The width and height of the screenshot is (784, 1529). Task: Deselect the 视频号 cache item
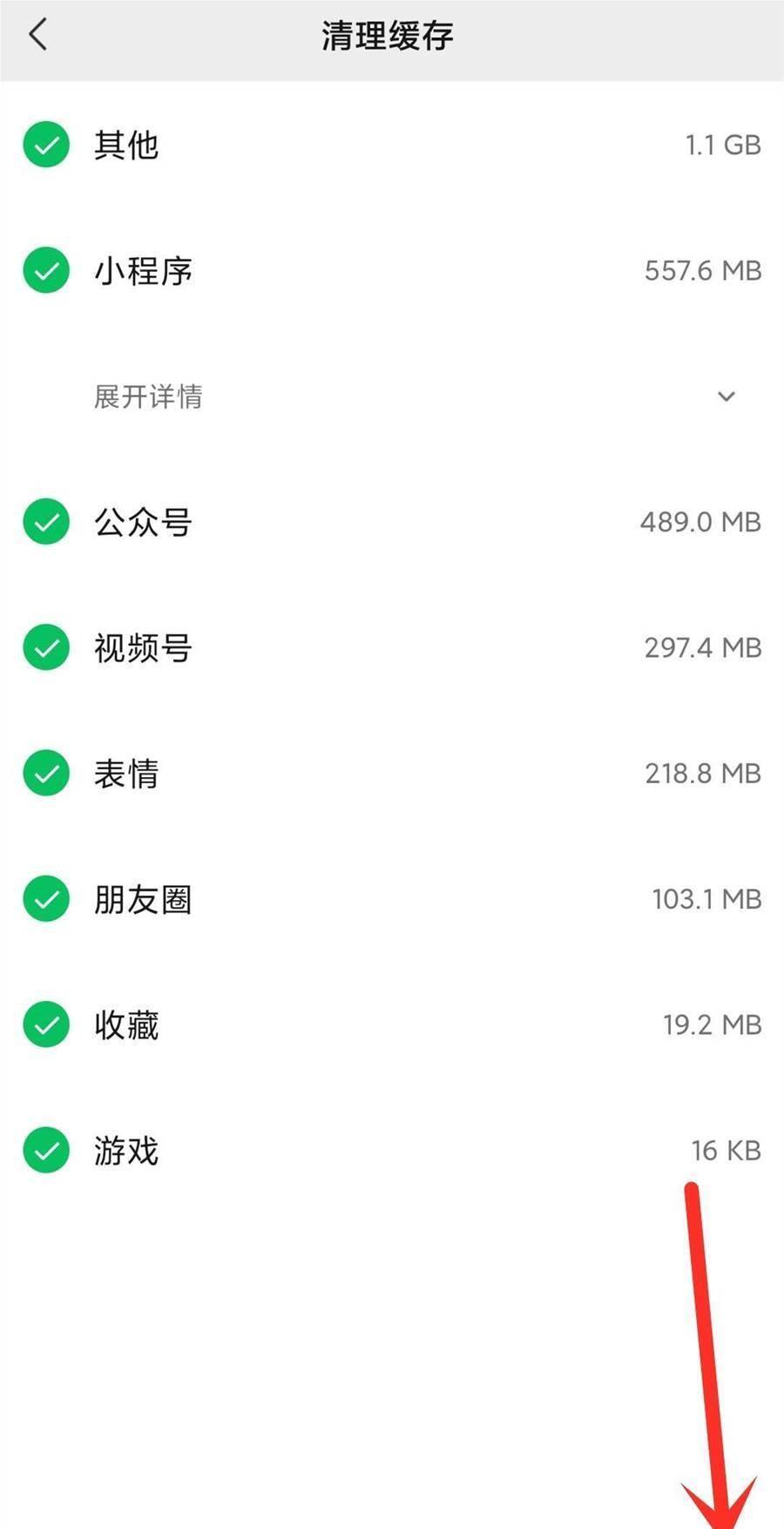(46, 647)
